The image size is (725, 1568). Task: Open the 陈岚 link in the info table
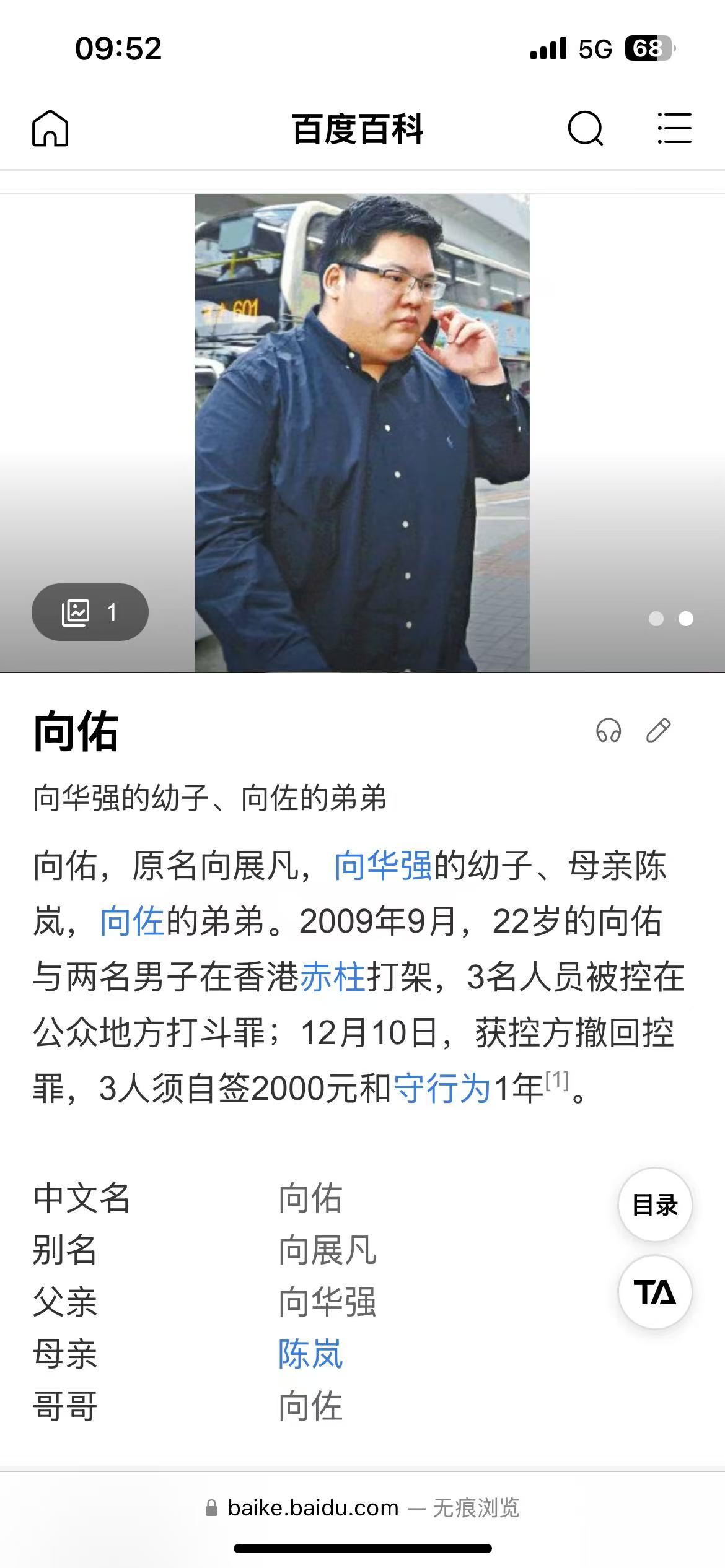click(310, 1354)
